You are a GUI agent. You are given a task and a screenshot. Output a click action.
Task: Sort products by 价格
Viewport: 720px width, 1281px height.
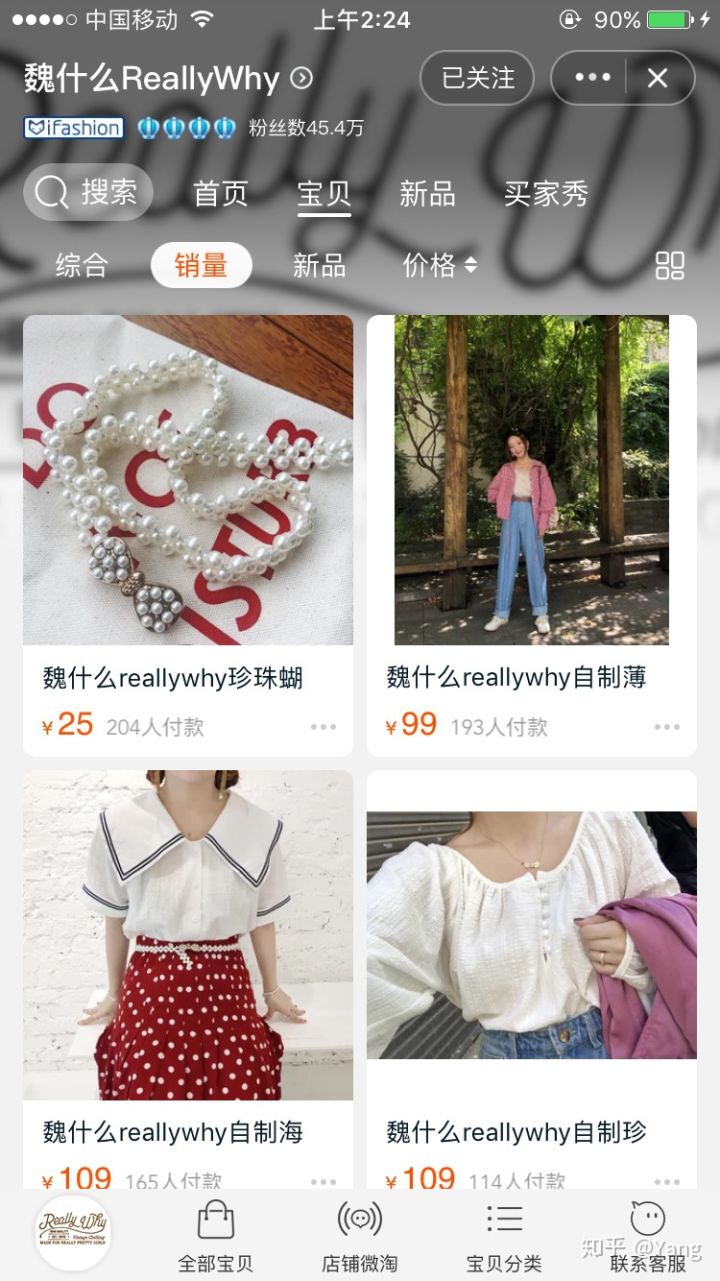pos(439,266)
